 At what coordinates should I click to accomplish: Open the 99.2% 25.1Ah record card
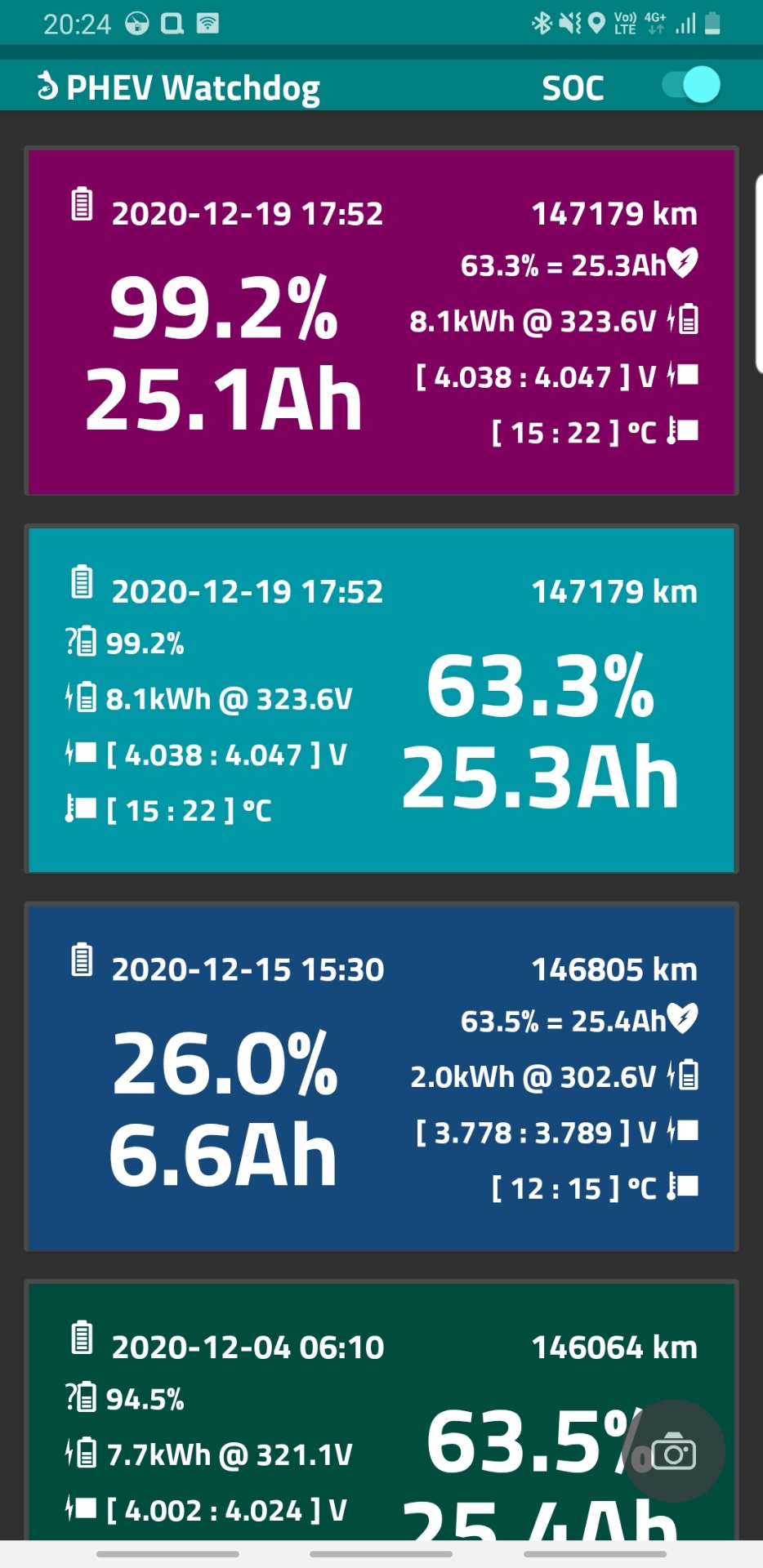[381, 321]
